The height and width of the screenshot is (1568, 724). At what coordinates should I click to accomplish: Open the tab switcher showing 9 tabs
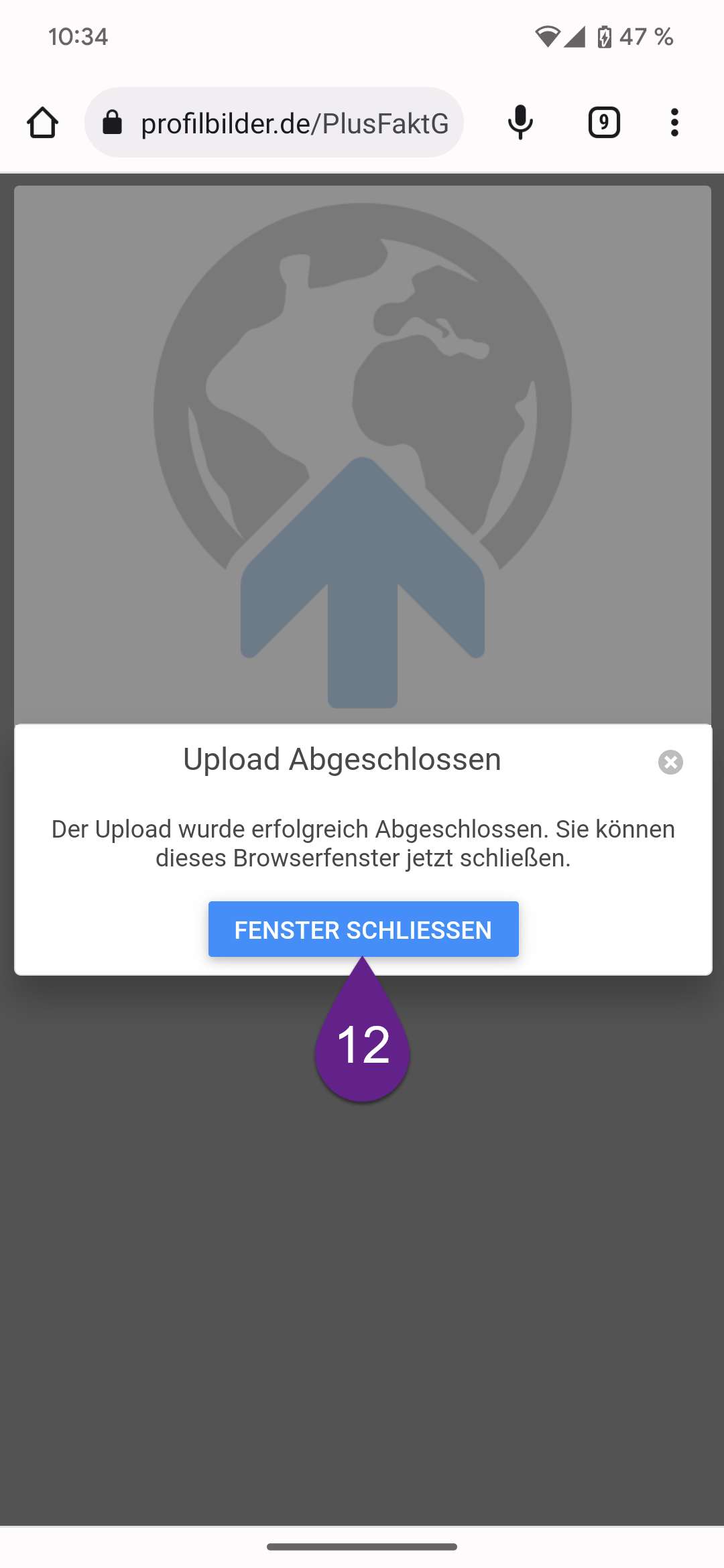coord(604,123)
